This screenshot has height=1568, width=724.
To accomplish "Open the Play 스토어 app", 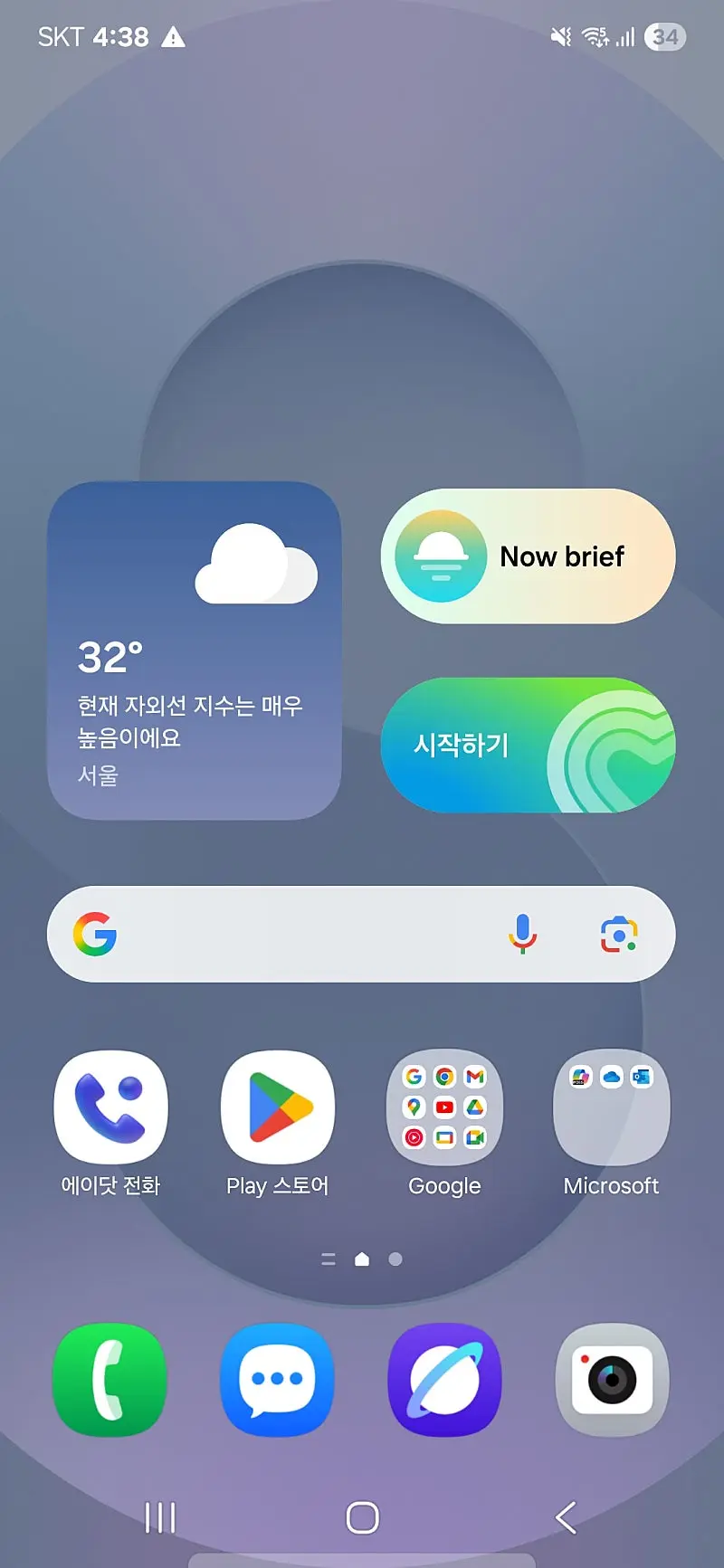I will click(278, 1107).
